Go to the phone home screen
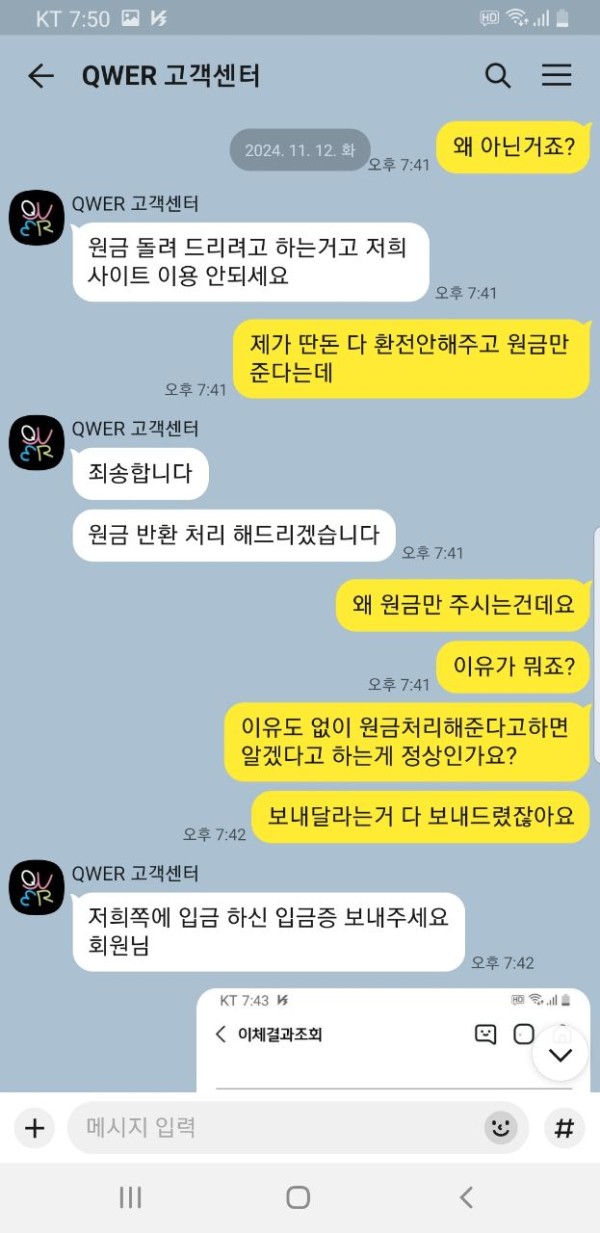The height and width of the screenshot is (1233, 600). 298,1197
